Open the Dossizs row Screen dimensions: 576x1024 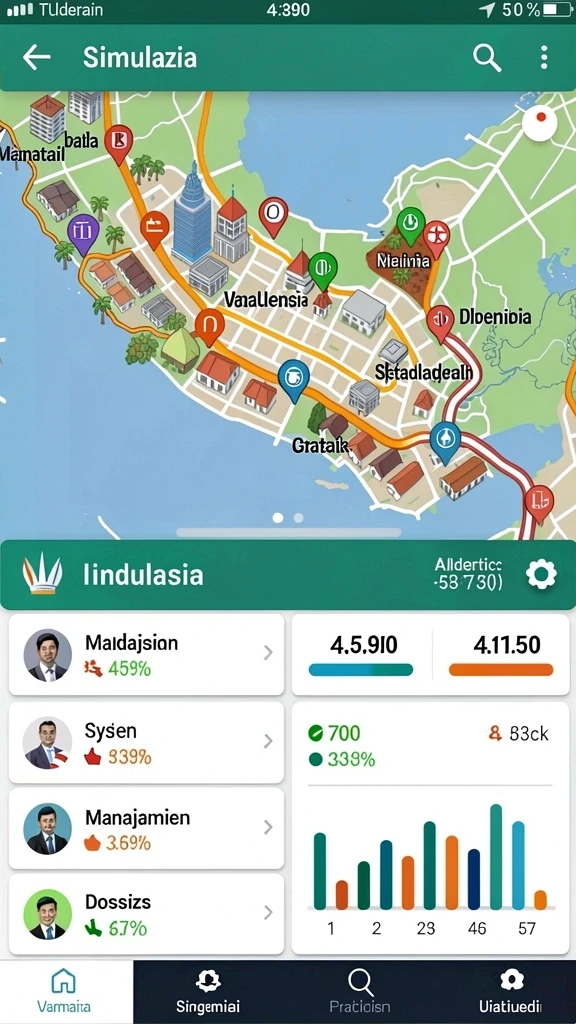click(146, 914)
